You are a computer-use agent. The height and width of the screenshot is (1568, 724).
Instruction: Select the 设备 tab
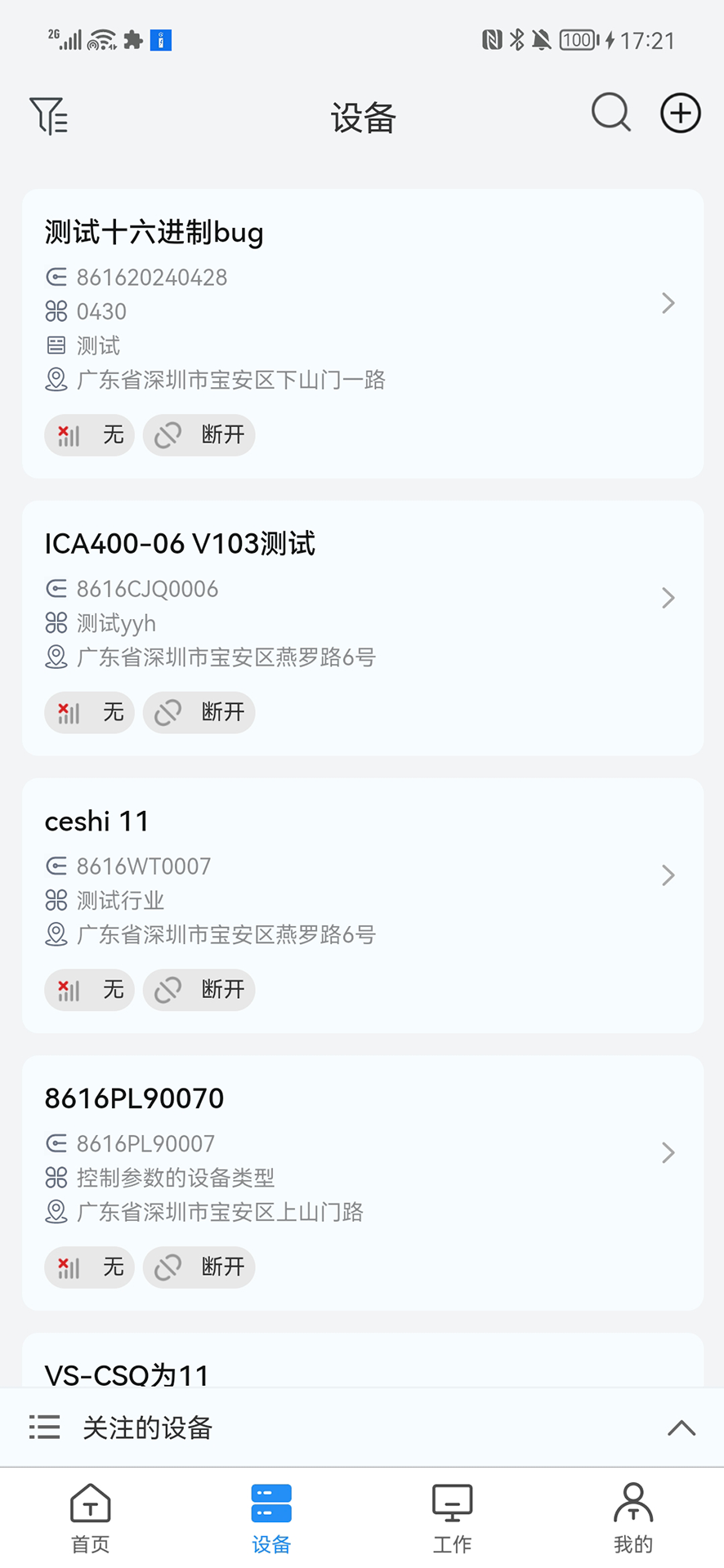(271, 1519)
